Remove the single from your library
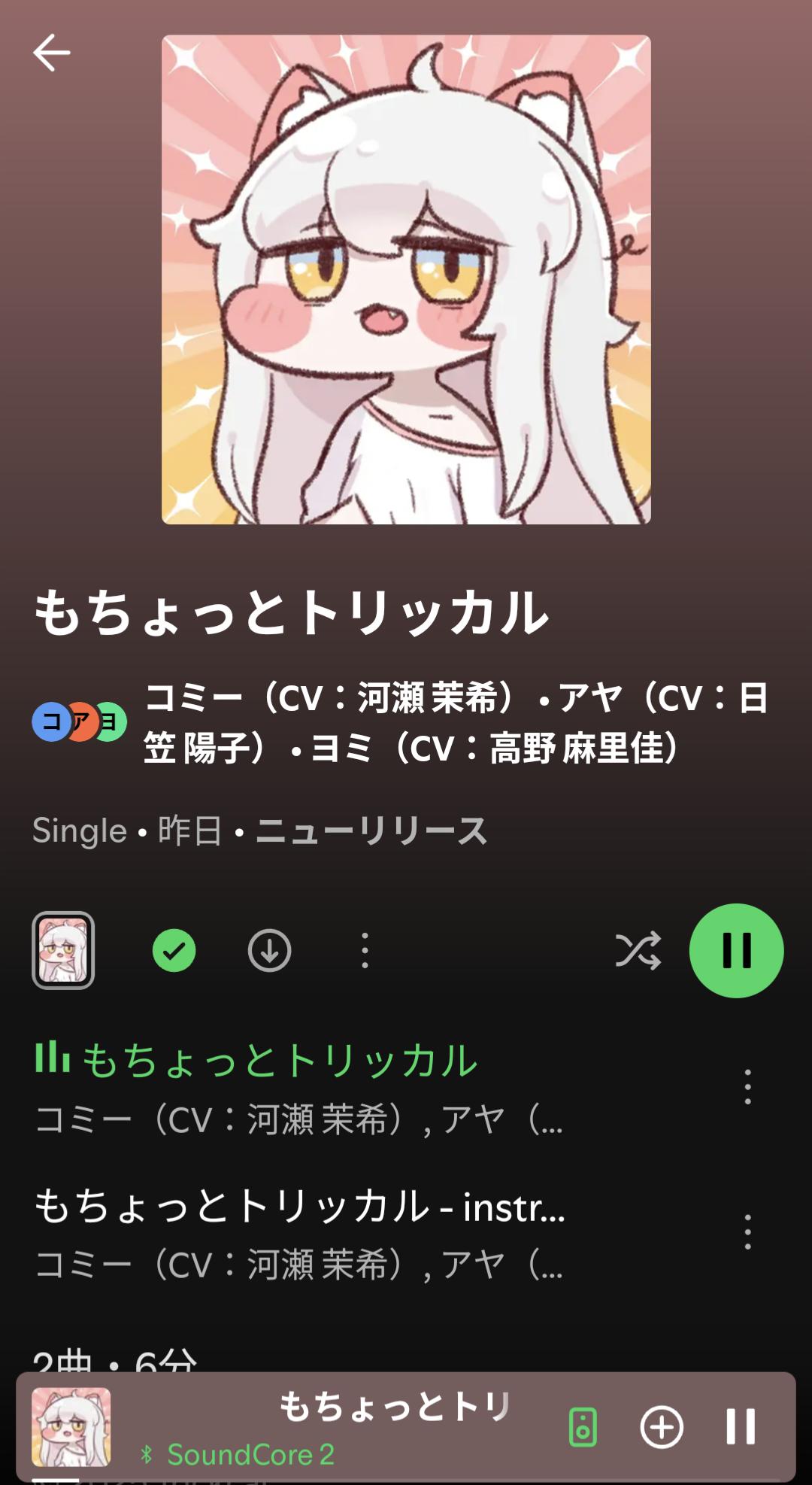This screenshot has height=1485, width=812. click(174, 950)
